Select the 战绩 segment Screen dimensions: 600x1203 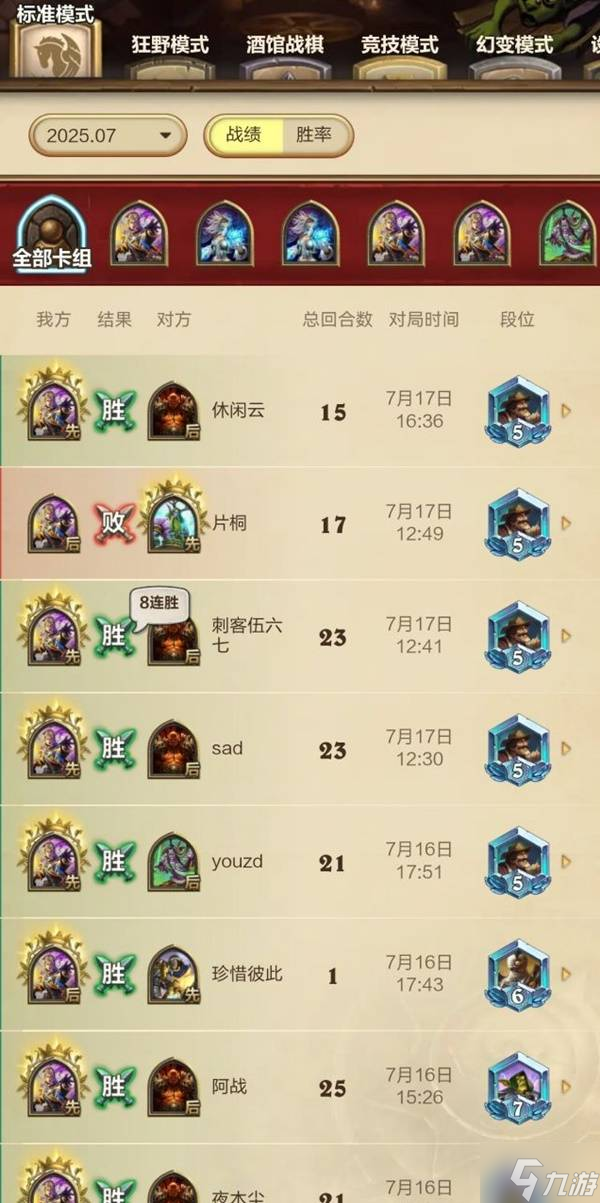point(243,135)
